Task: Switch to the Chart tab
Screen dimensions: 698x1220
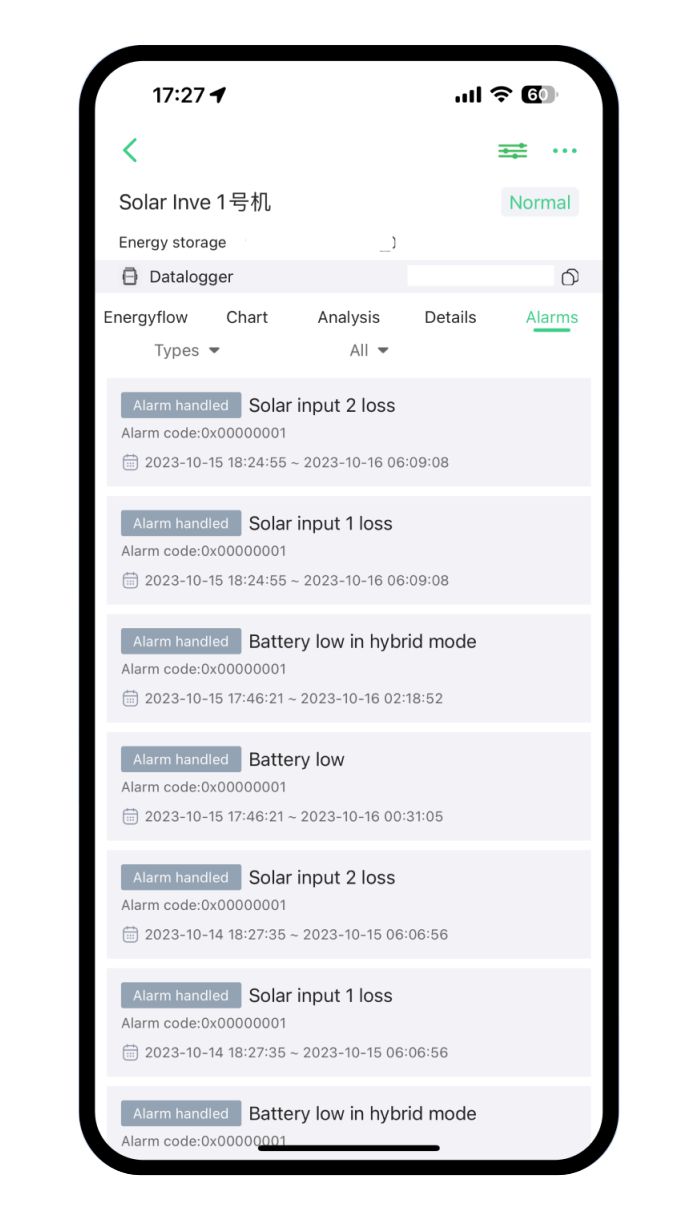Action: click(x=247, y=317)
